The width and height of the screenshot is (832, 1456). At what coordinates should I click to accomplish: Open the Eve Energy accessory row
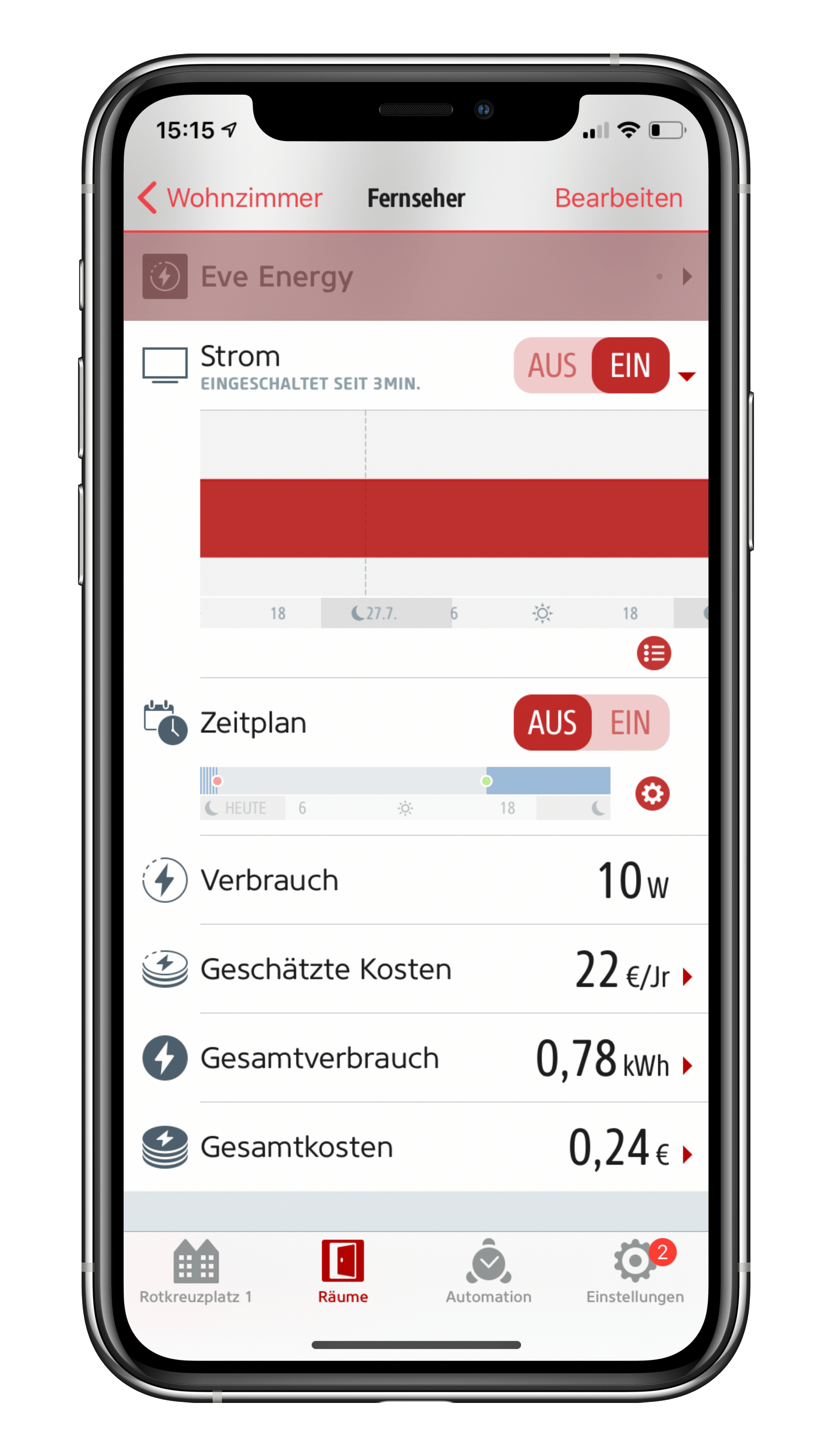[x=415, y=277]
